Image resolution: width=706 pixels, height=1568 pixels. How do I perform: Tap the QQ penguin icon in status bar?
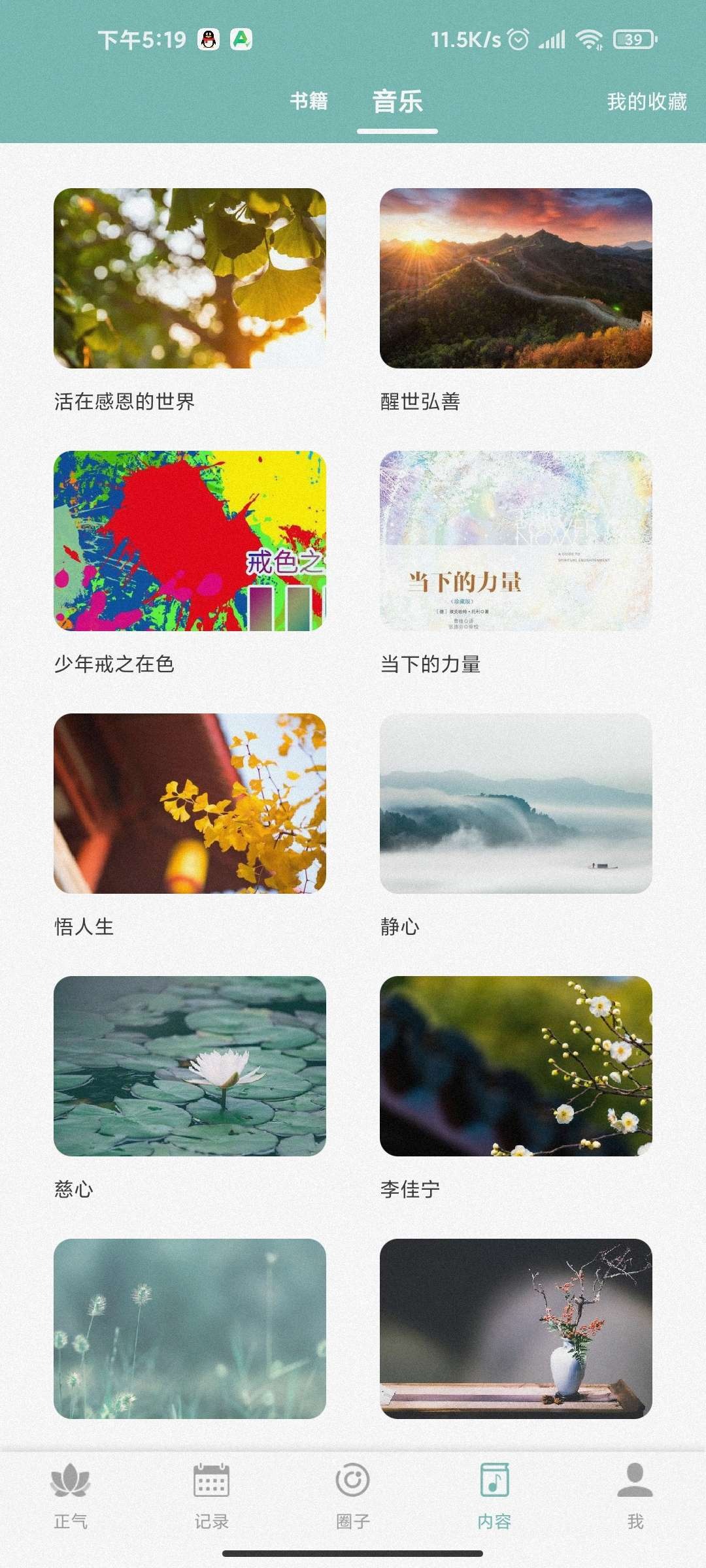pyautogui.click(x=208, y=41)
